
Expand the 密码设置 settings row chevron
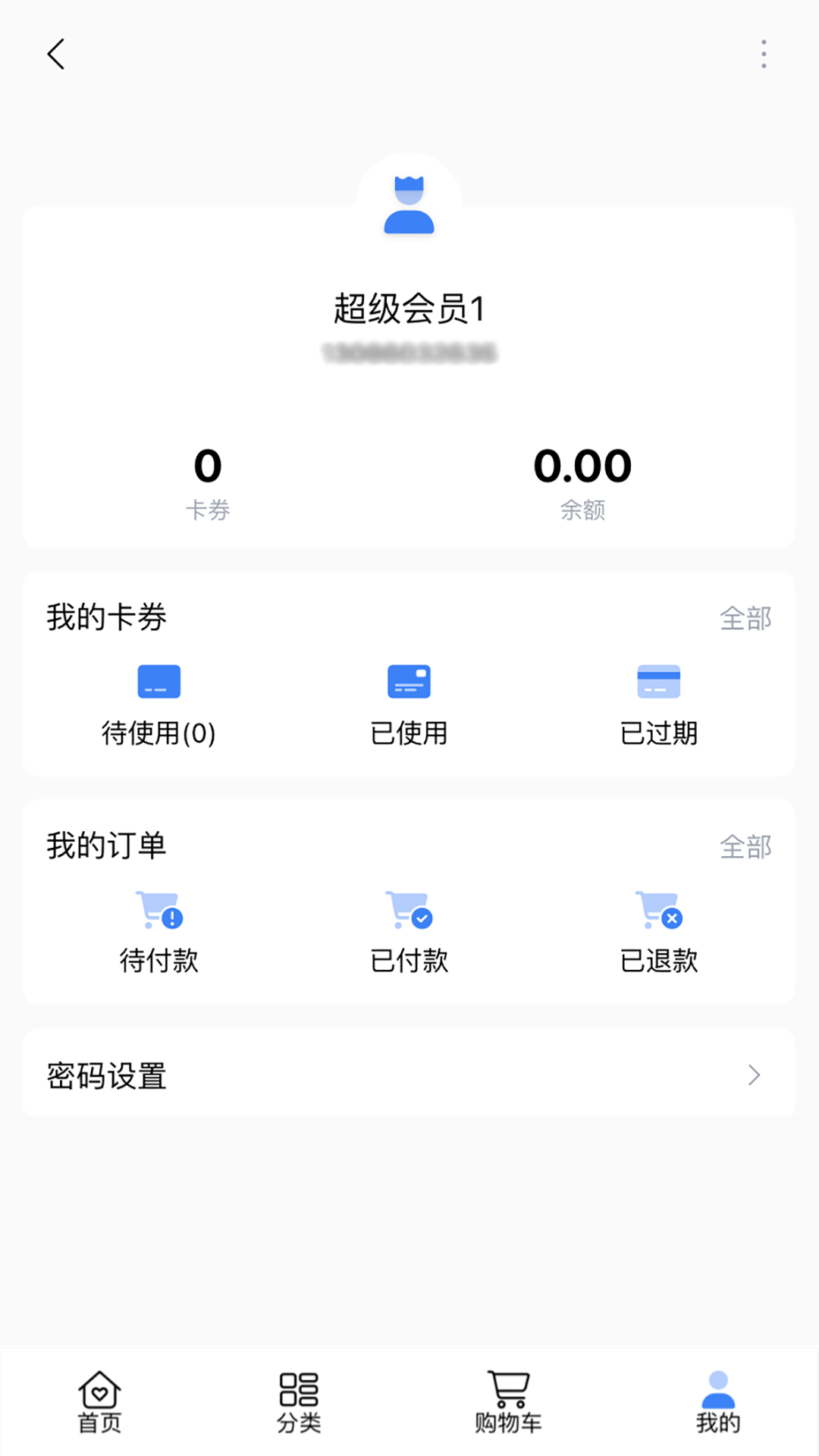753,1075
